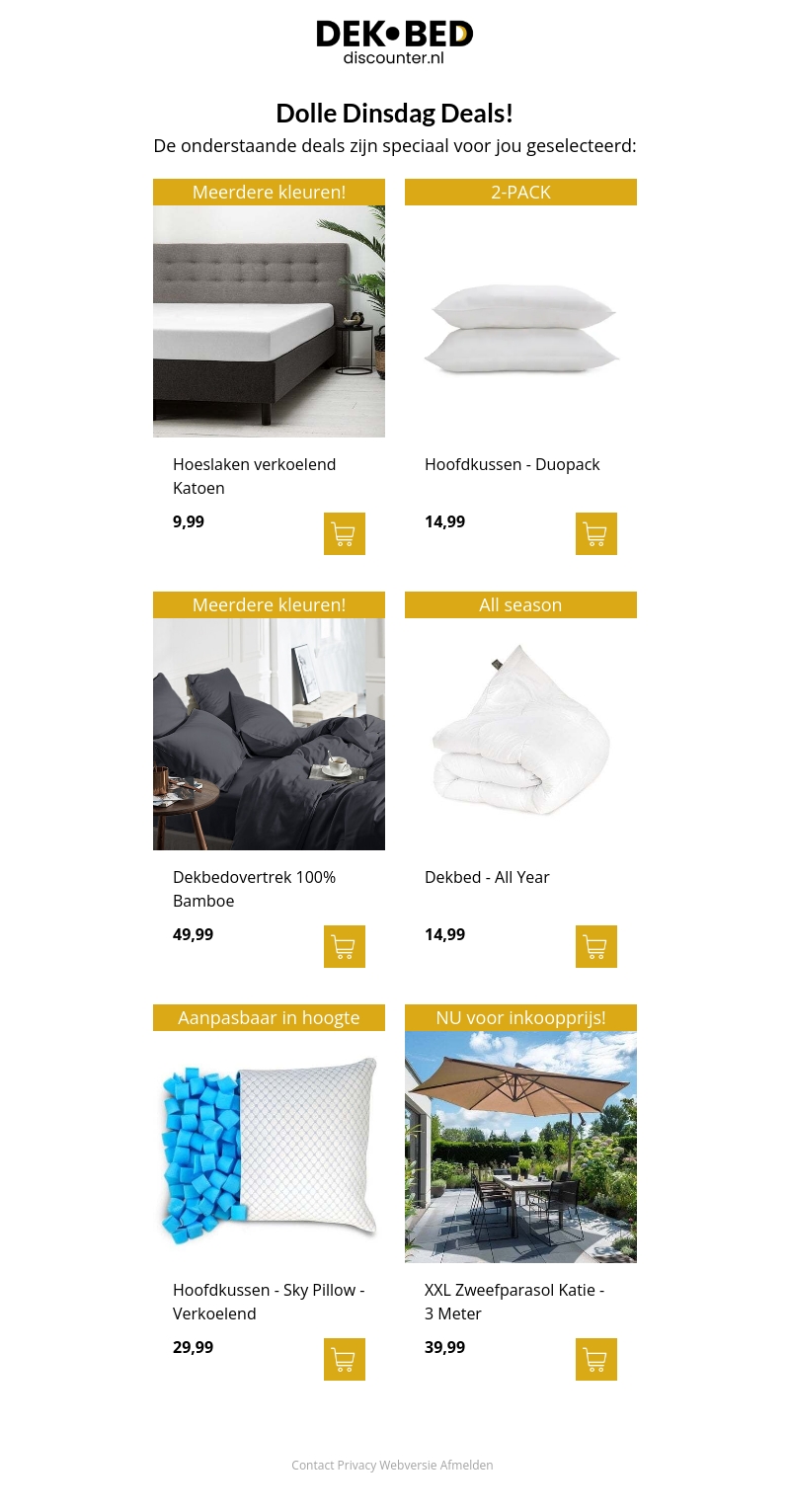The width and height of the screenshot is (790, 1512).
Task: Unsubscribe via the Afmelden link
Action: point(466,1466)
